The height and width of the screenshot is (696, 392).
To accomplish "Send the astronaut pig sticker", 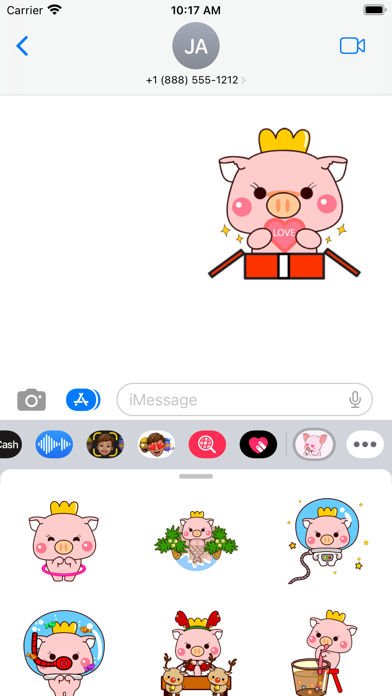I will 328,541.
